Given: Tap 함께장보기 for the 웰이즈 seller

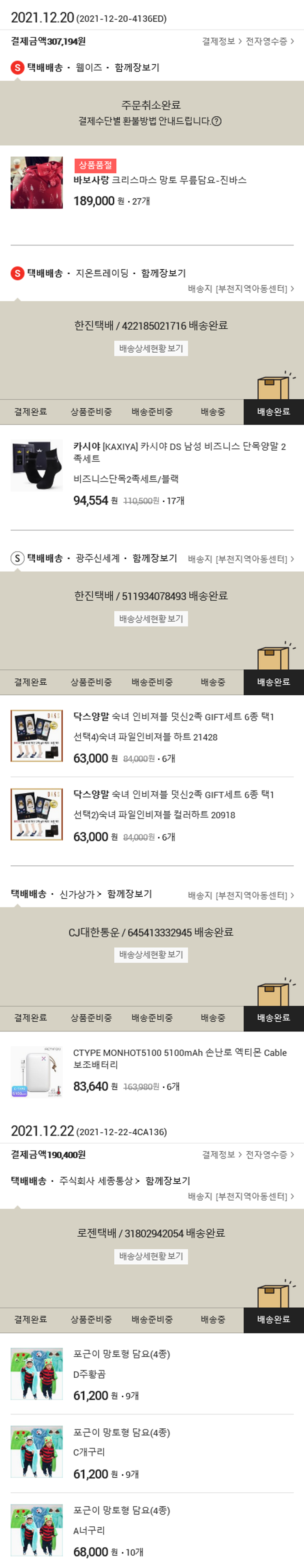Looking at the screenshot, I should 137,68.
